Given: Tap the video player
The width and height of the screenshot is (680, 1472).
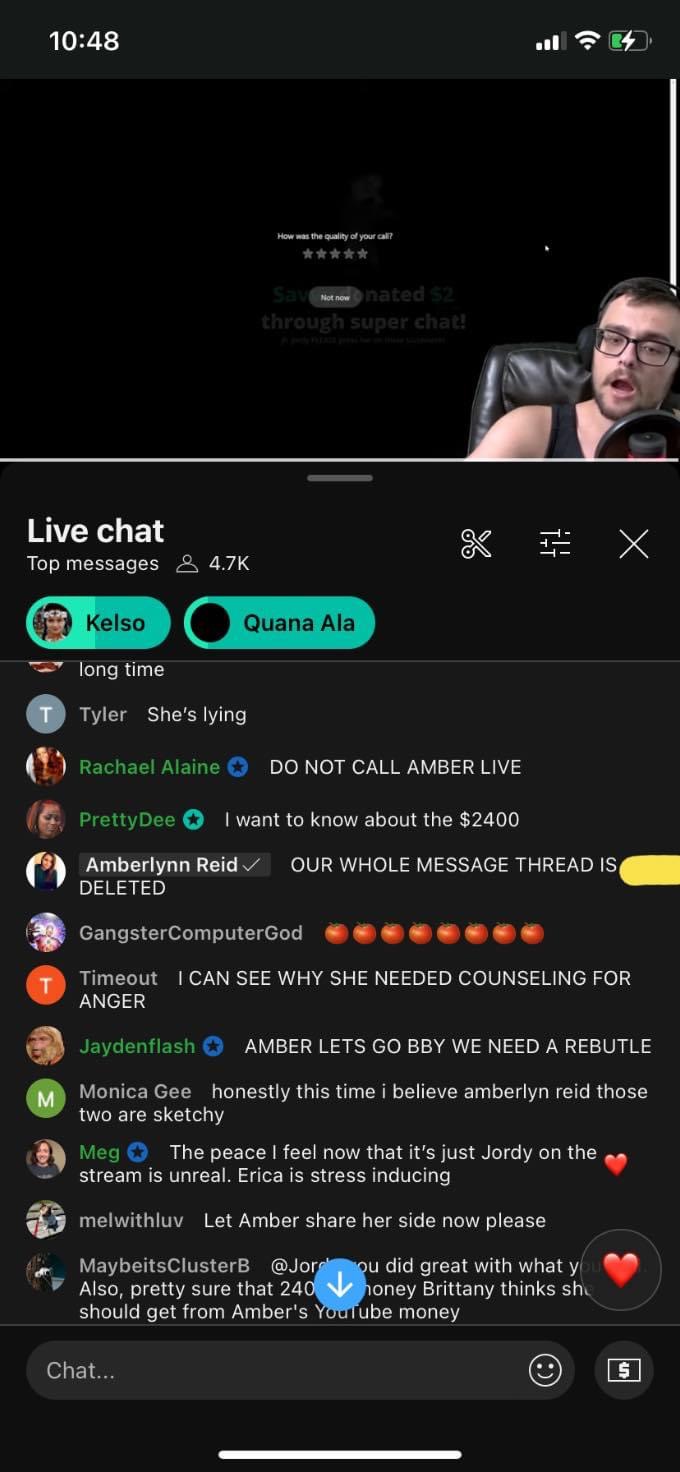Looking at the screenshot, I should pos(340,268).
